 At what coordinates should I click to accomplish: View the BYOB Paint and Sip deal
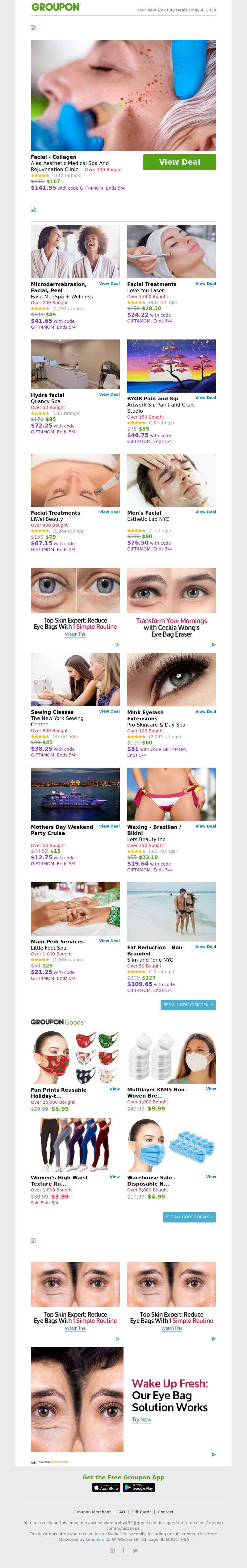click(x=206, y=398)
